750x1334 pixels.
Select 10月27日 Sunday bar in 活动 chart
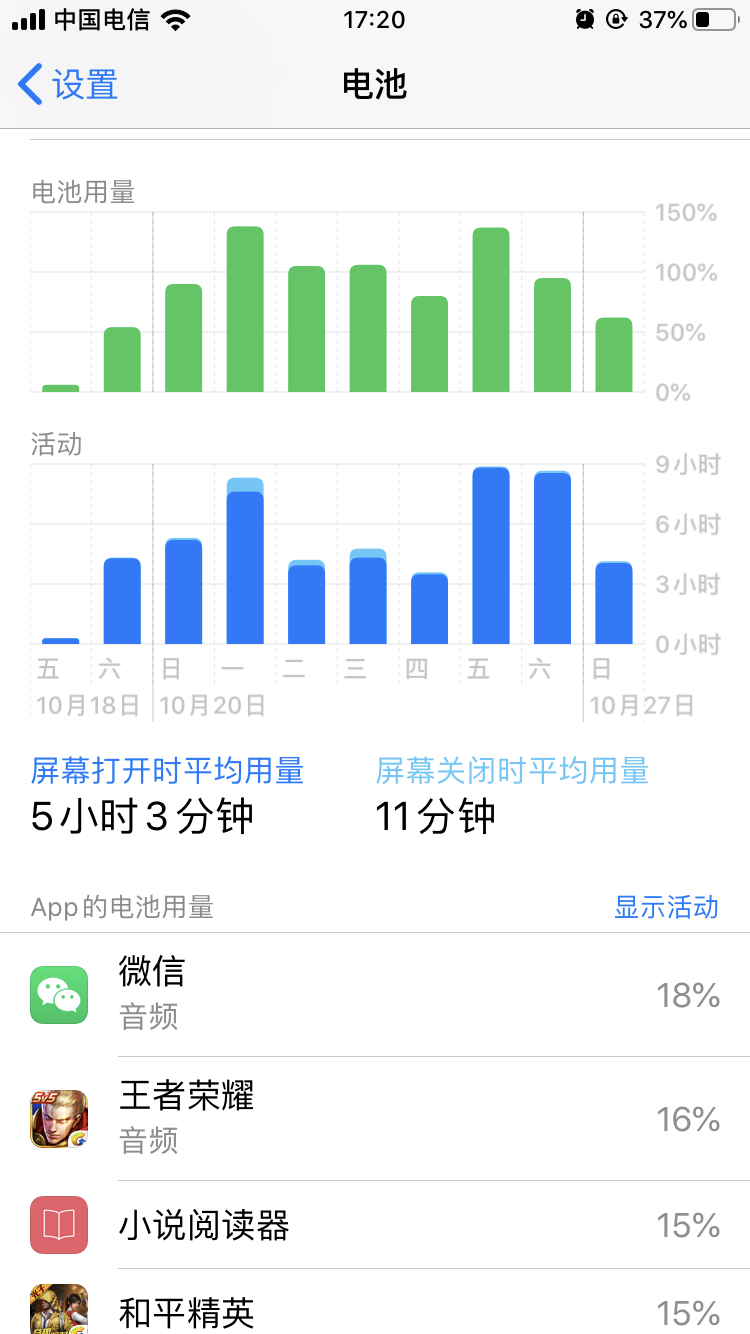614,603
